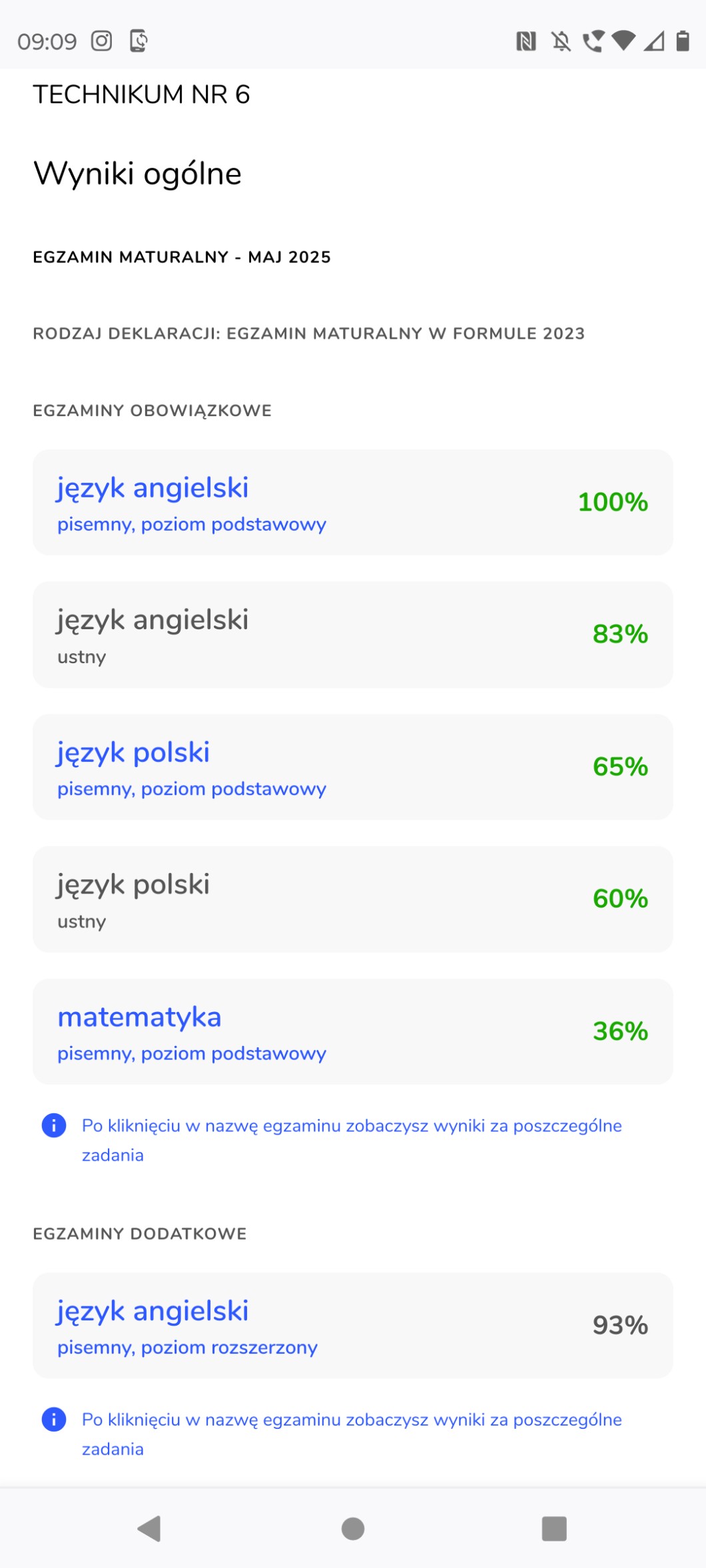The width and height of the screenshot is (706, 1568).
Task: Go back with the system back button
Action: pos(149,1529)
